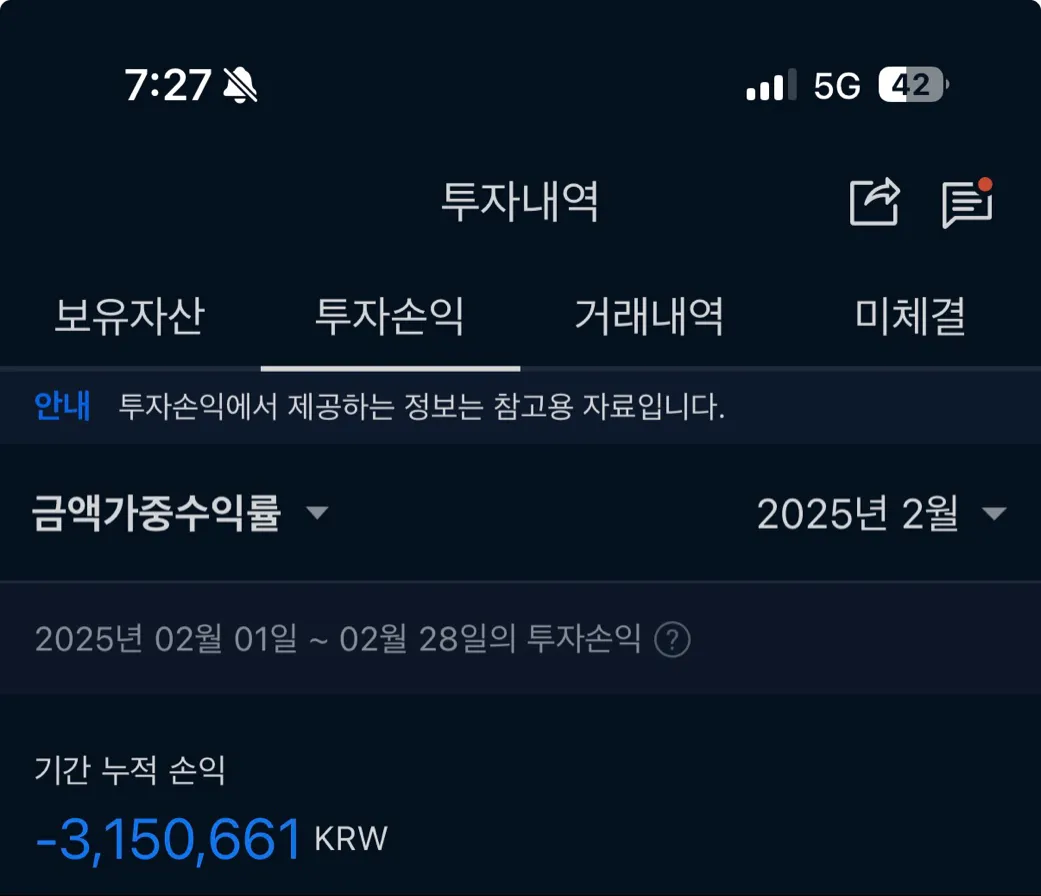Change the 2025년 2월 month selector
This screenshot has width=1041, height=896.
tap(880, 514)
